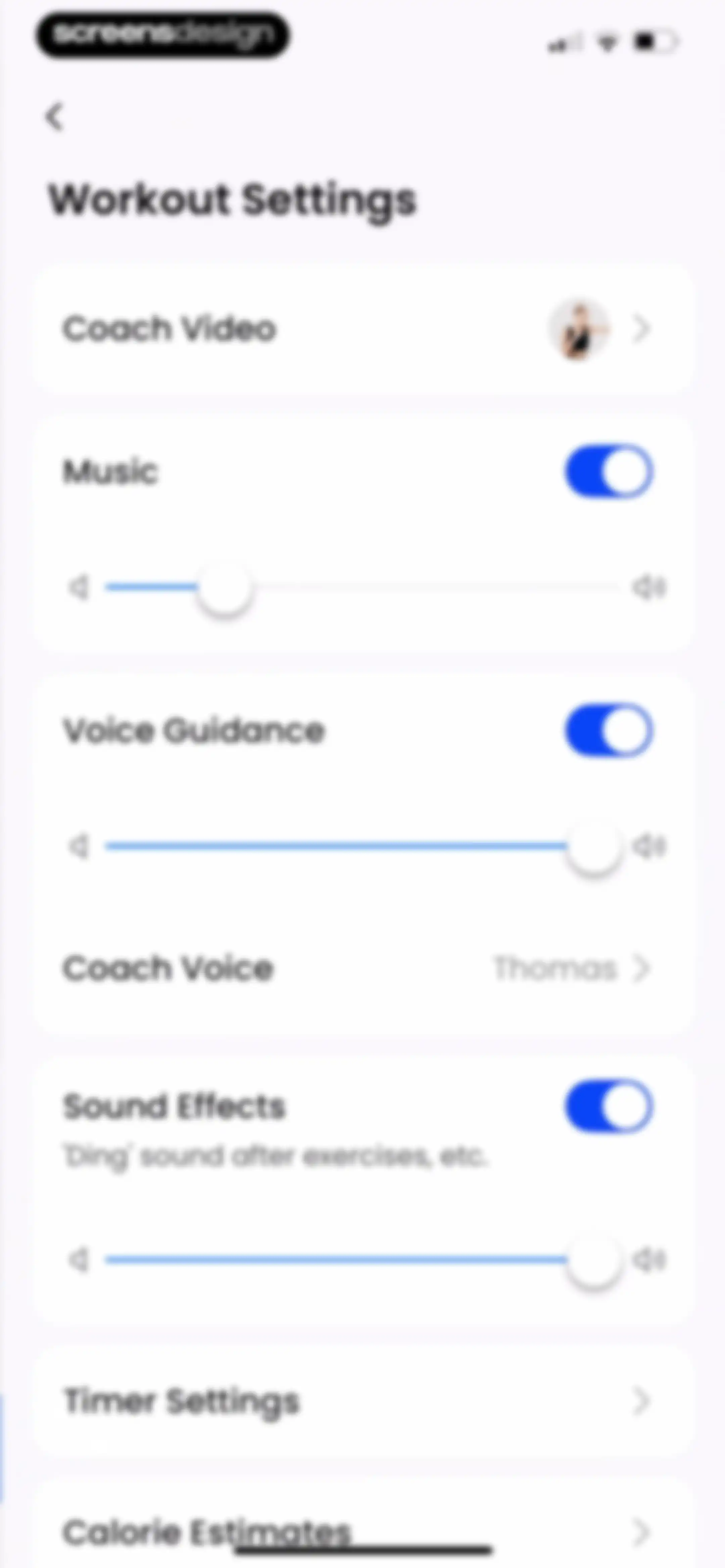The width and height of the screenshot is (725, 1568).
Task: Open Calorie Estimates
Action: pyautogui.click(x=364, y=1532)
